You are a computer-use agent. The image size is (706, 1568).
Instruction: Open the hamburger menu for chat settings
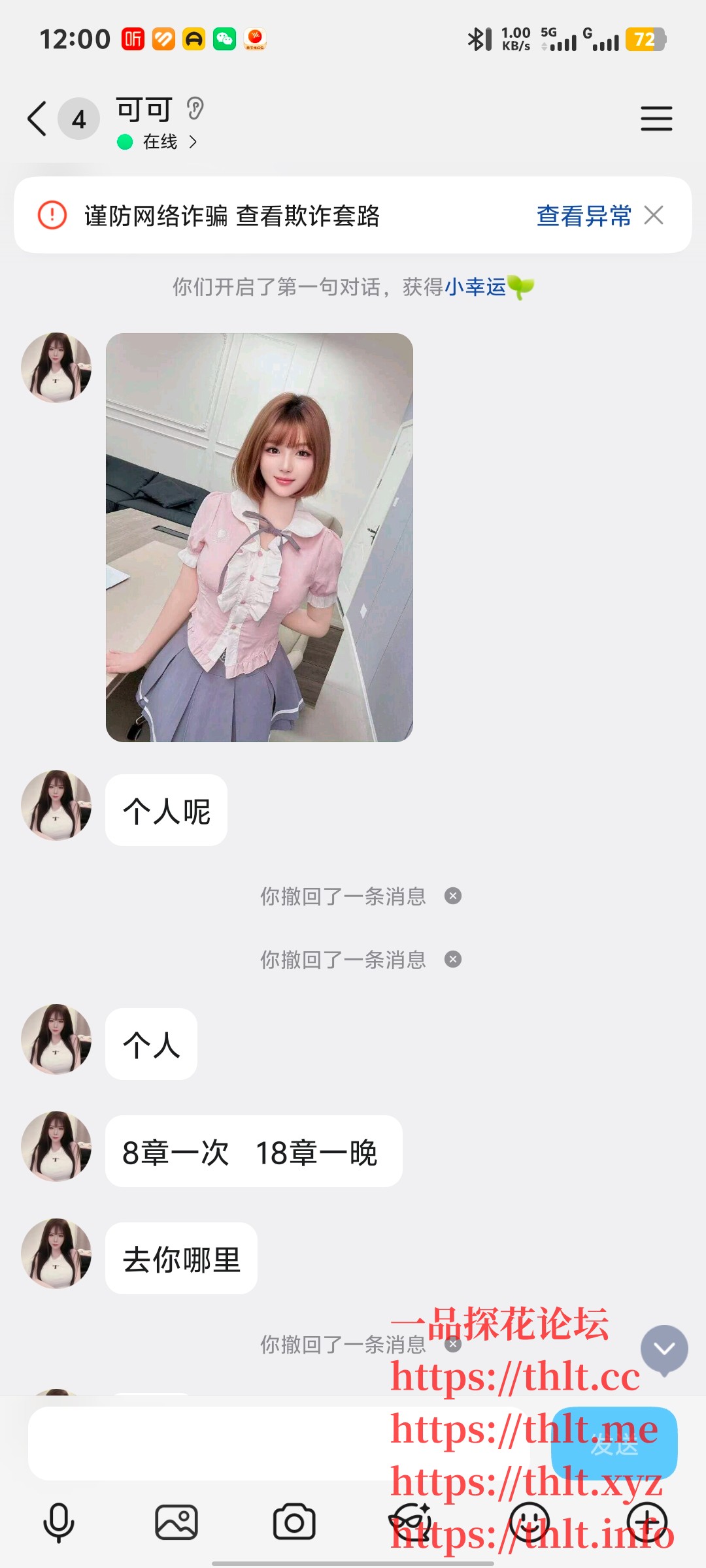[656, 119]
